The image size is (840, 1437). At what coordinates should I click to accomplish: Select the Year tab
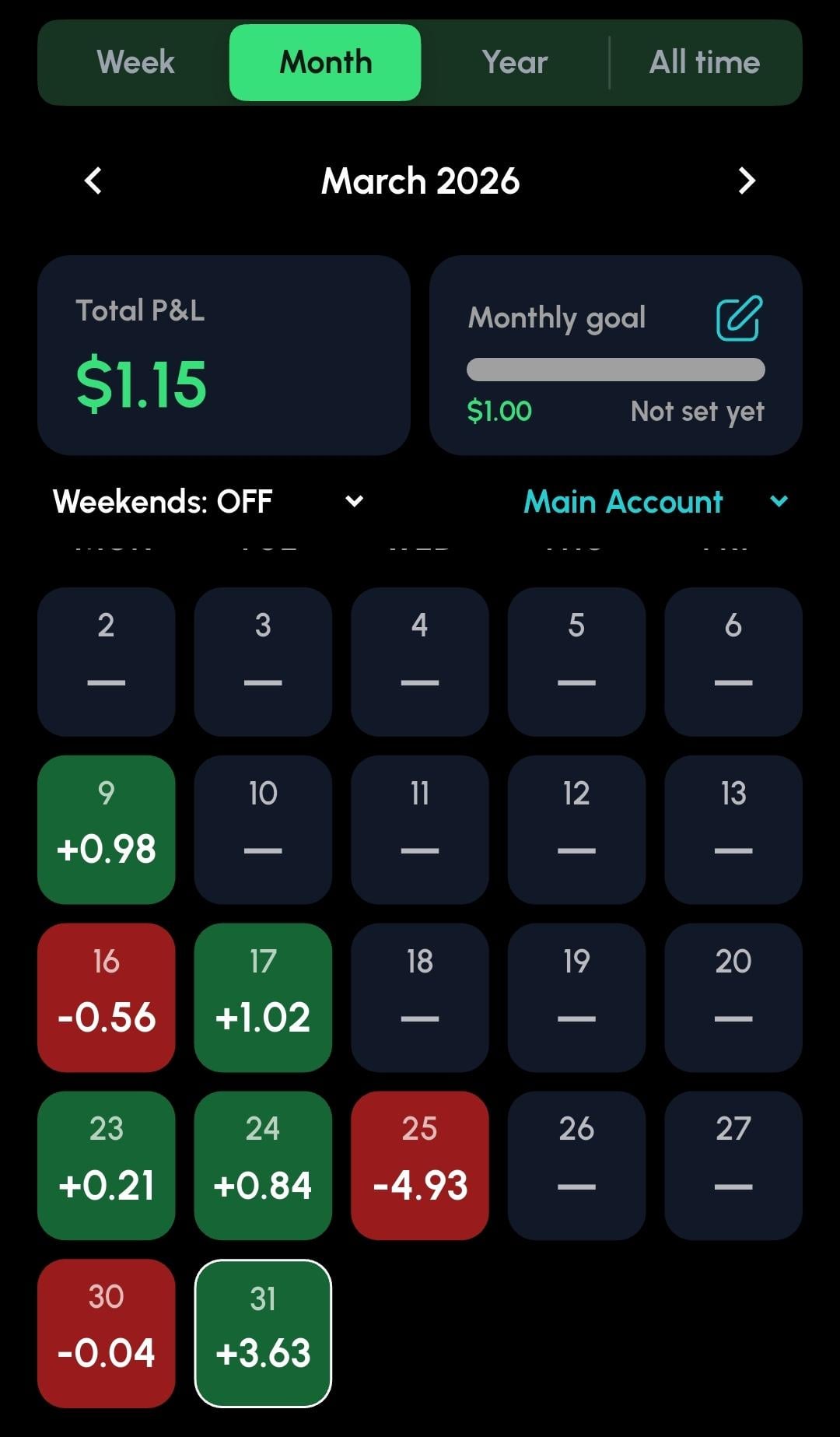[x=514, y=62]
